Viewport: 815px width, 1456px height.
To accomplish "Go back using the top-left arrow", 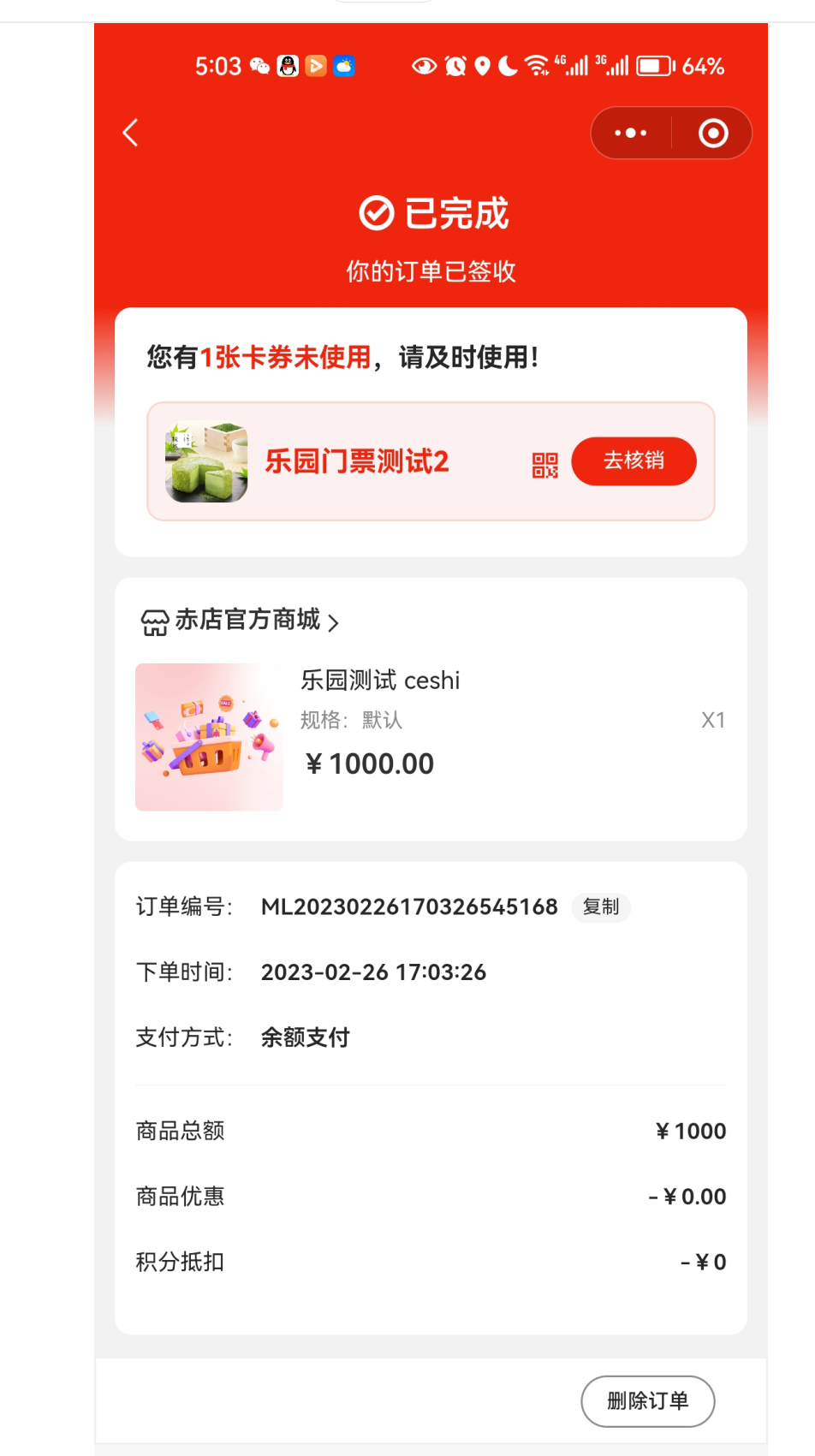I will (130, 133).
